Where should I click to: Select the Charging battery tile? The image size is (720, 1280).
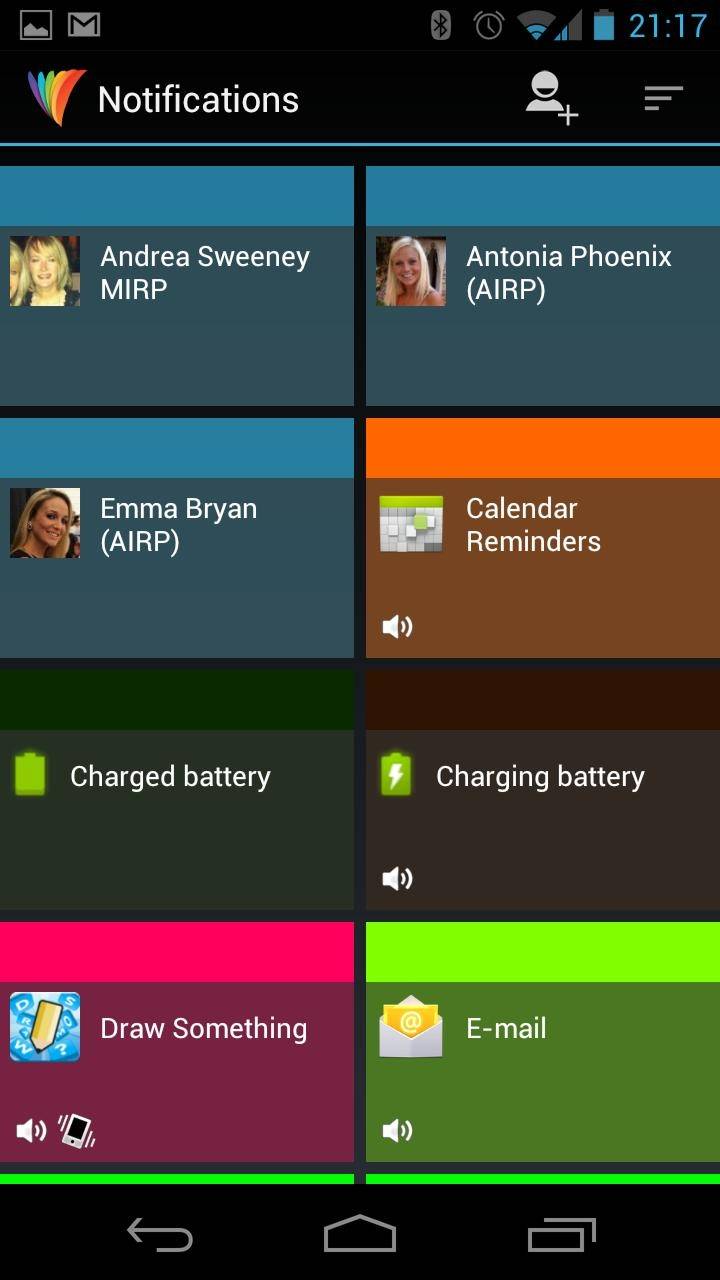coord(542,790)
